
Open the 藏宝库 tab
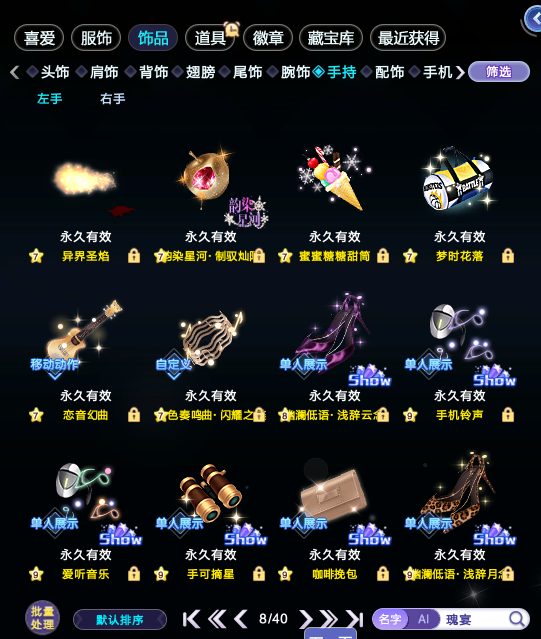coord(331,38)
